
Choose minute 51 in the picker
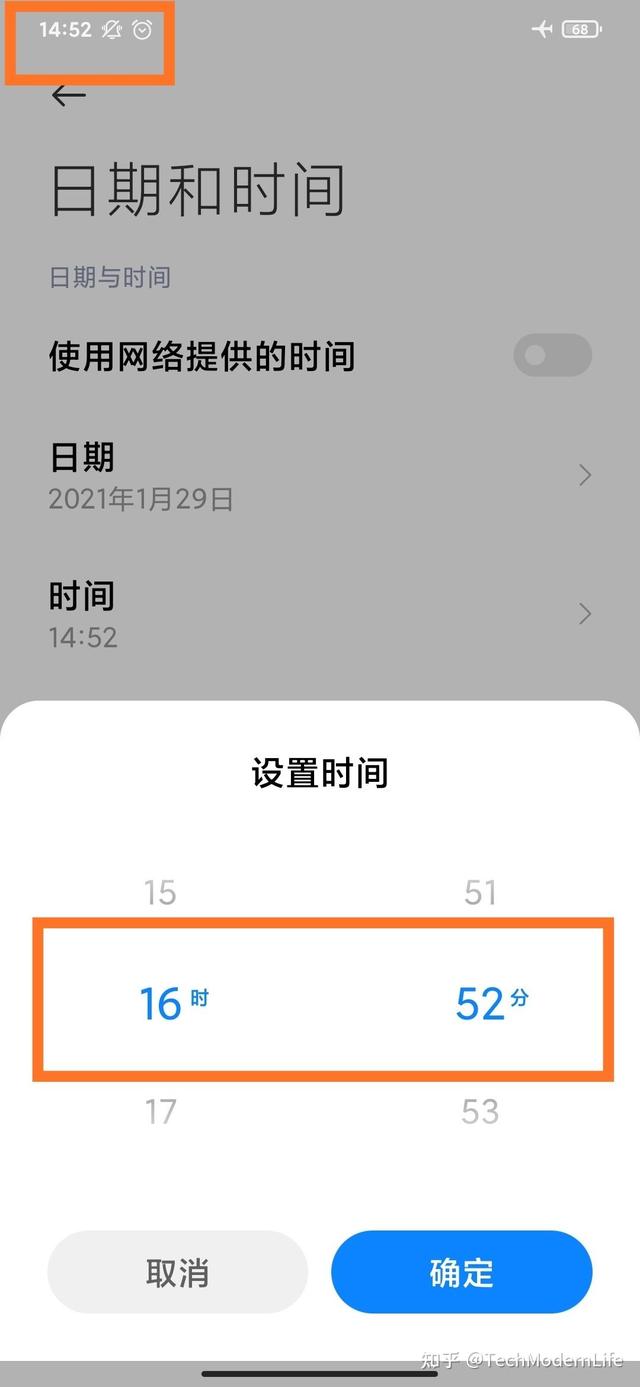tap(480, 892)
